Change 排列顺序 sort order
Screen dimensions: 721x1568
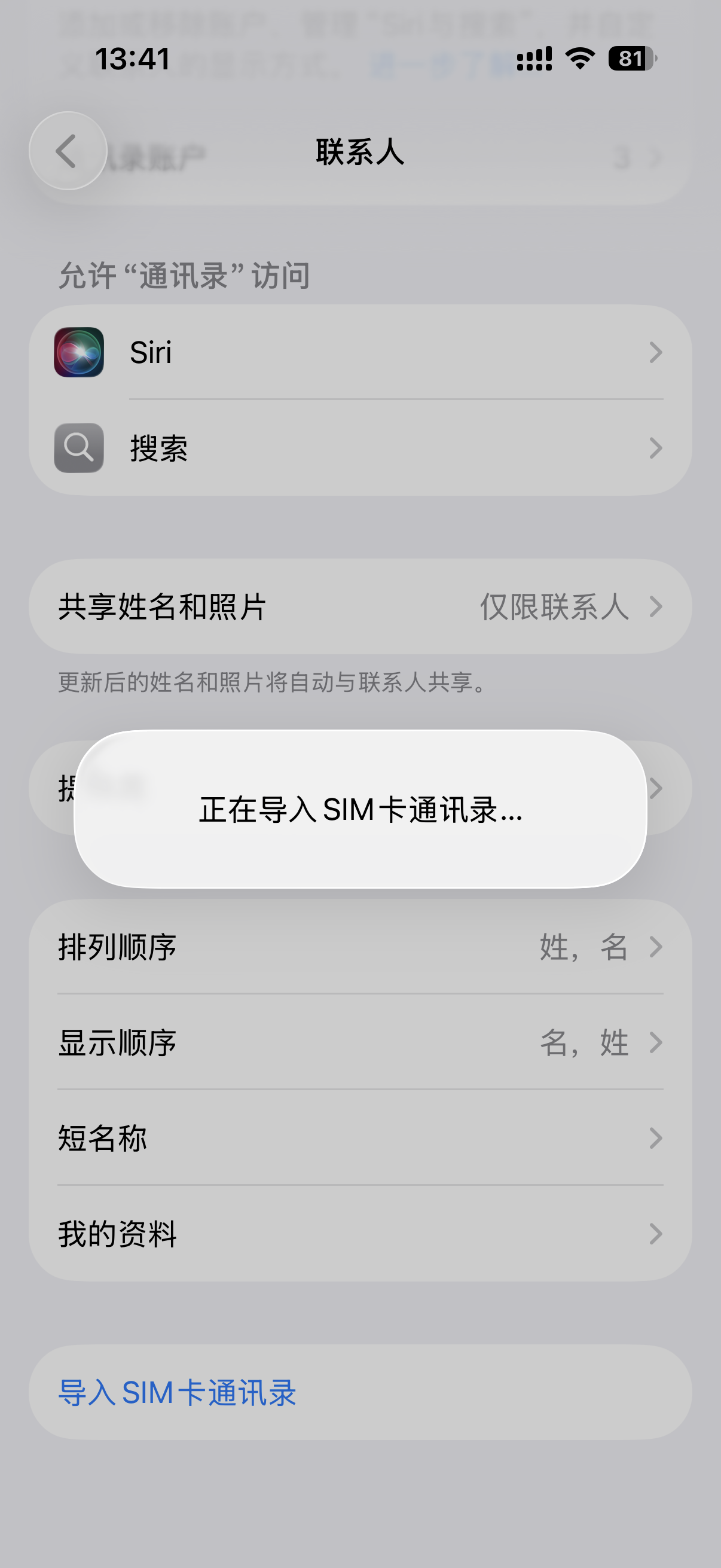[x=359, y=947]
